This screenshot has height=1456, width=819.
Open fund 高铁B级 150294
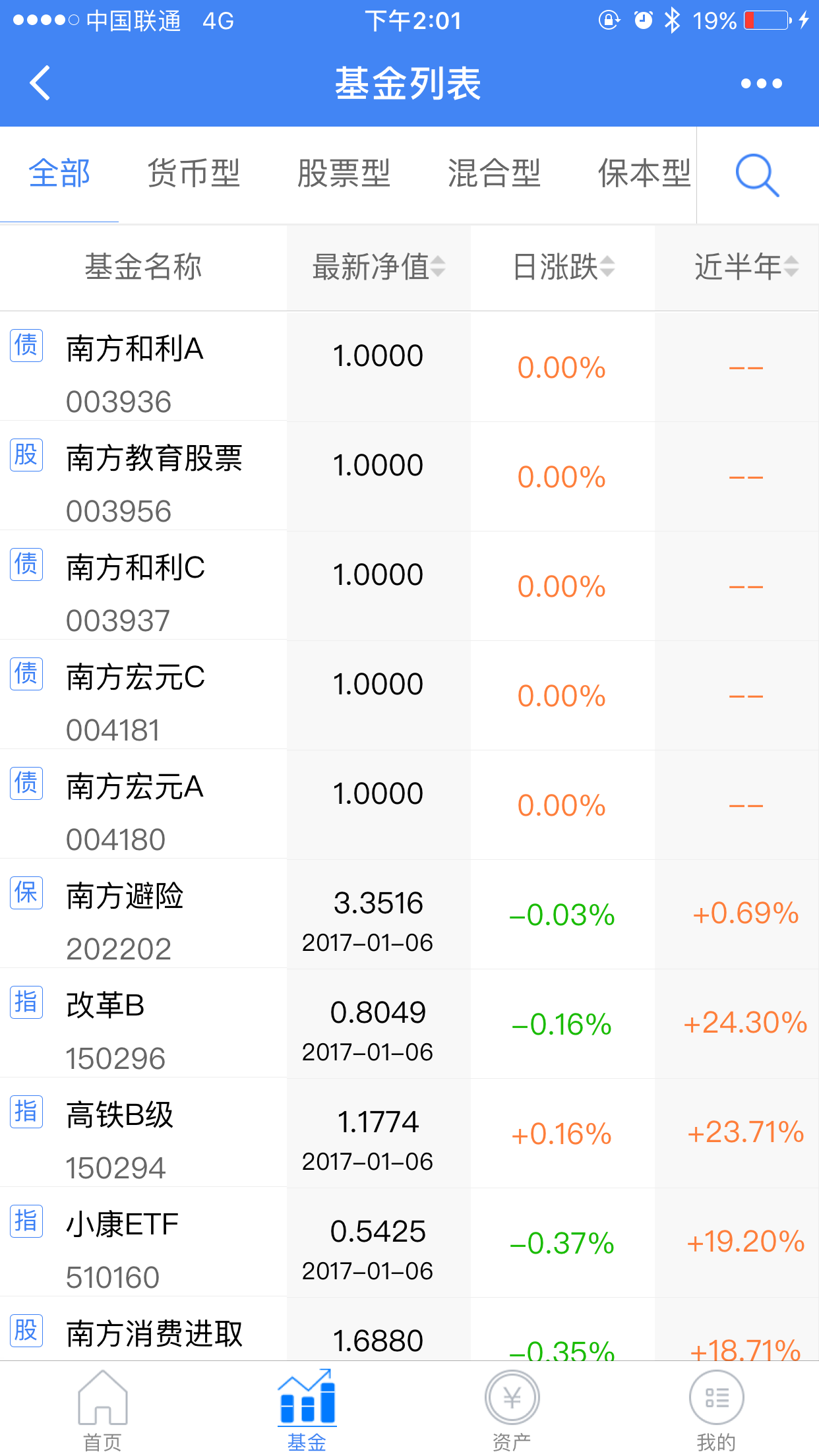point(119,1133)
